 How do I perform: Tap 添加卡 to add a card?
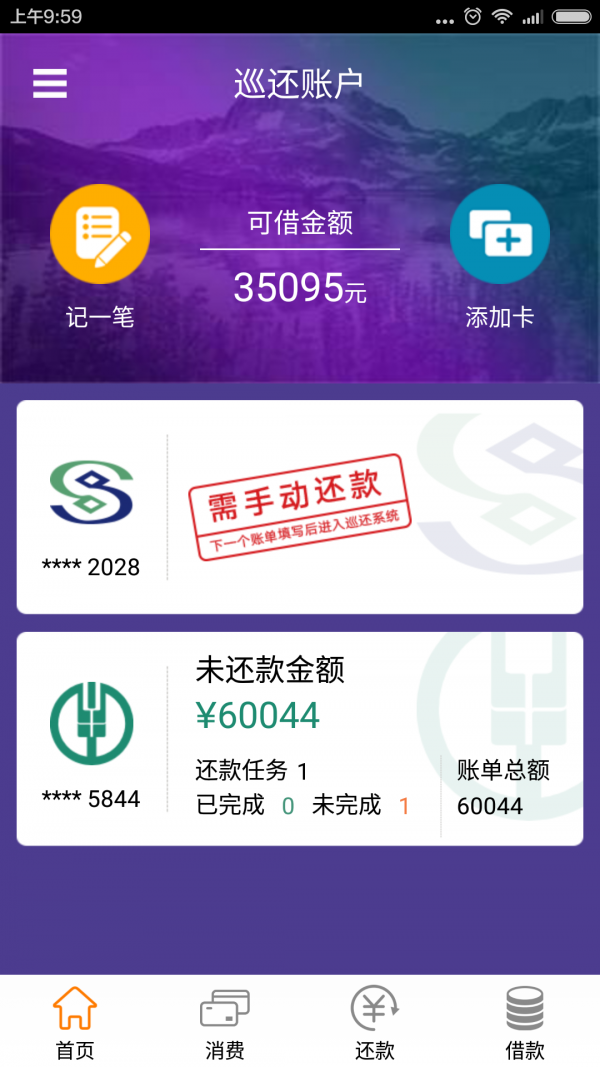(499, 235)
